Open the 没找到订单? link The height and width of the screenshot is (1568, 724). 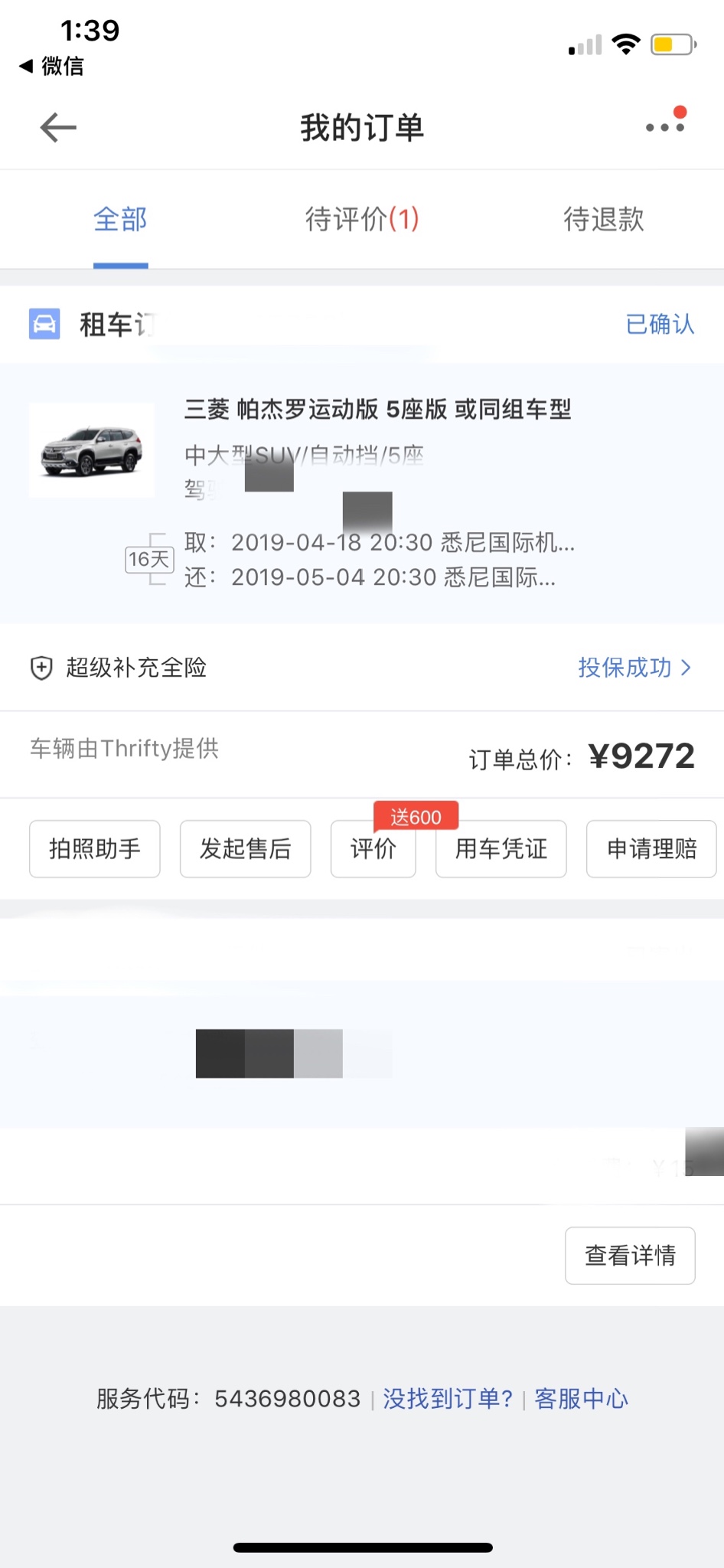coord(448,1399)
